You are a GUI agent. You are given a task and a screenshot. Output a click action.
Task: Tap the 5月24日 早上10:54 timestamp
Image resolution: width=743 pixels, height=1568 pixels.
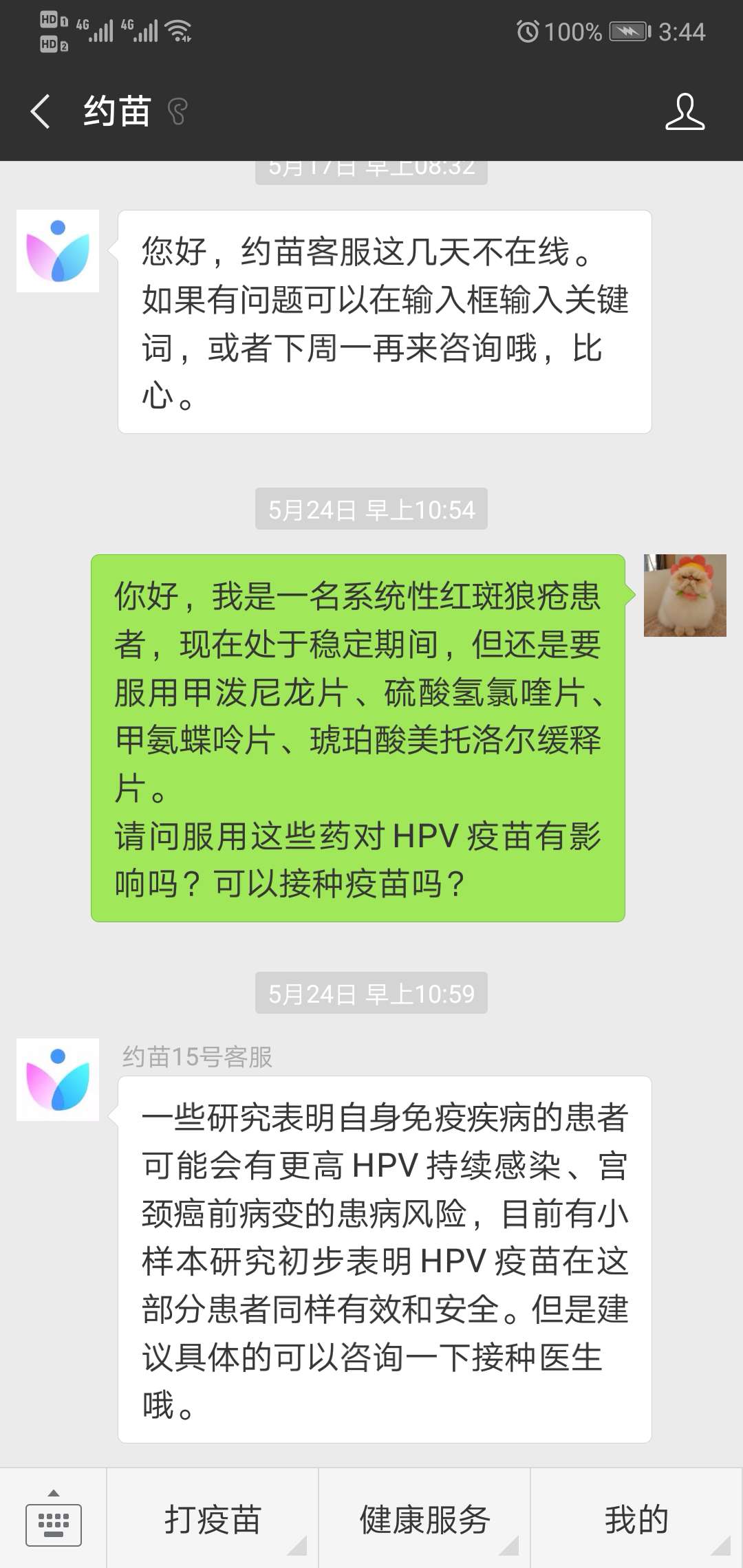click(371, 509)
